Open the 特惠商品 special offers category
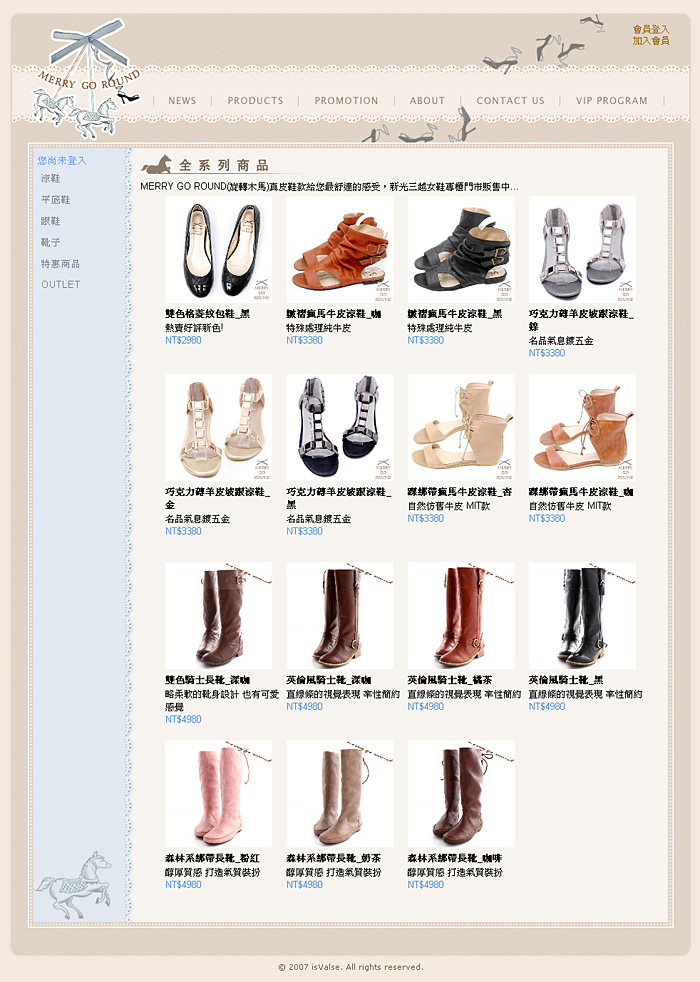Viewport: 700px width, 982px height. (x=60, y=264)
